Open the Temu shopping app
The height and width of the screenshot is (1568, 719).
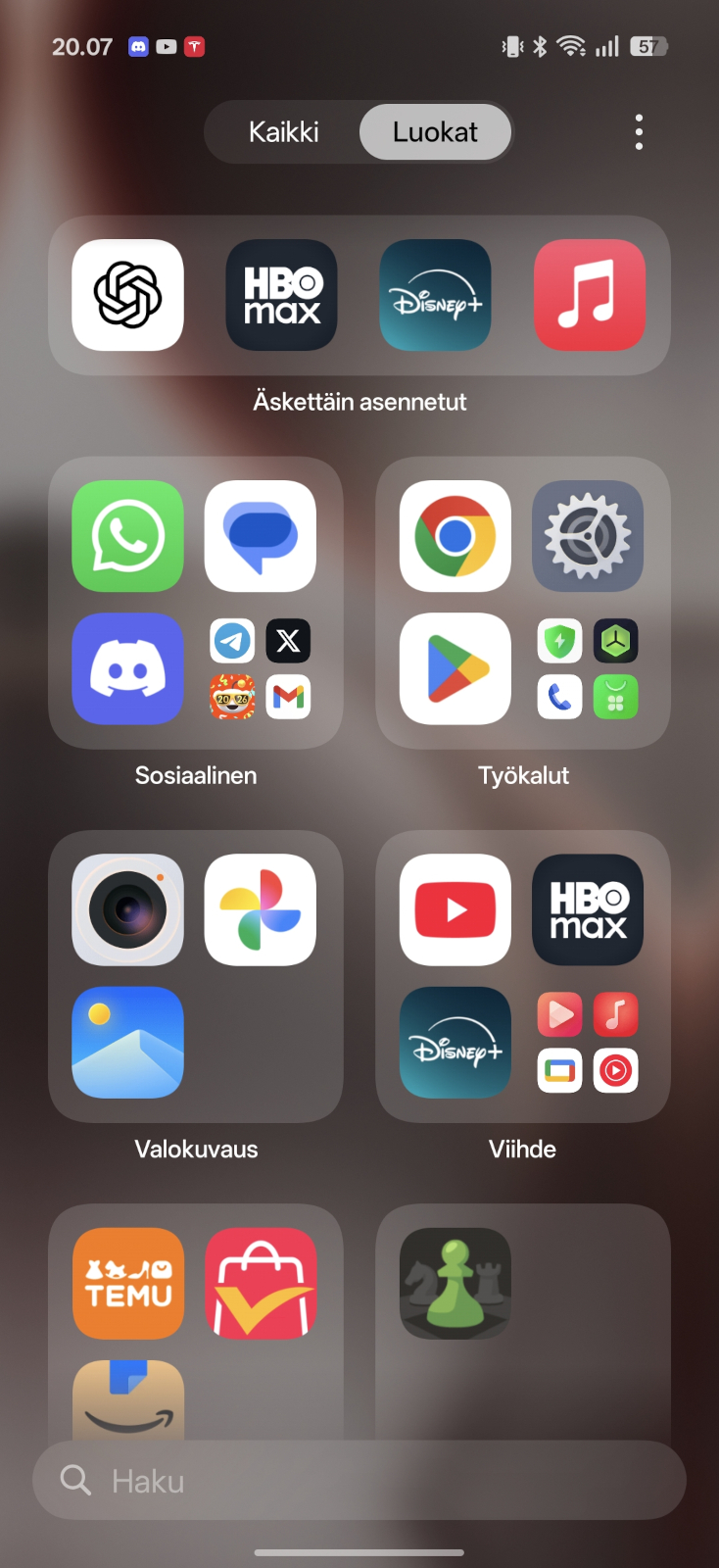tap(127, 1283)
